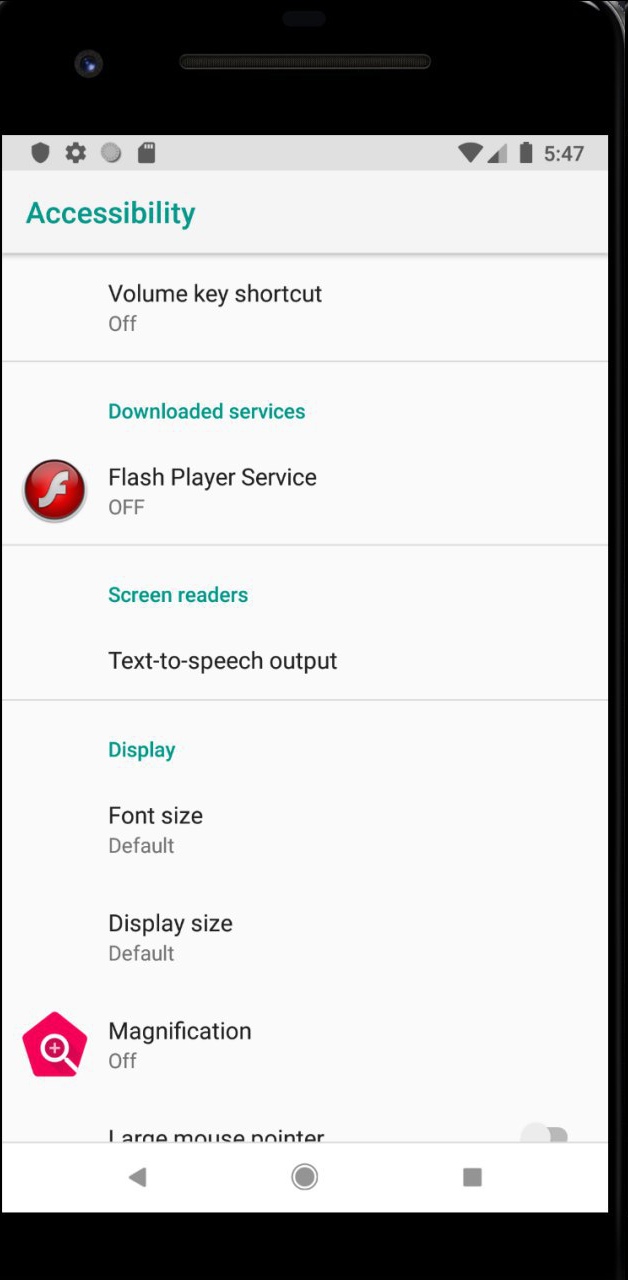Open Font size setting

tap(304, 829)
